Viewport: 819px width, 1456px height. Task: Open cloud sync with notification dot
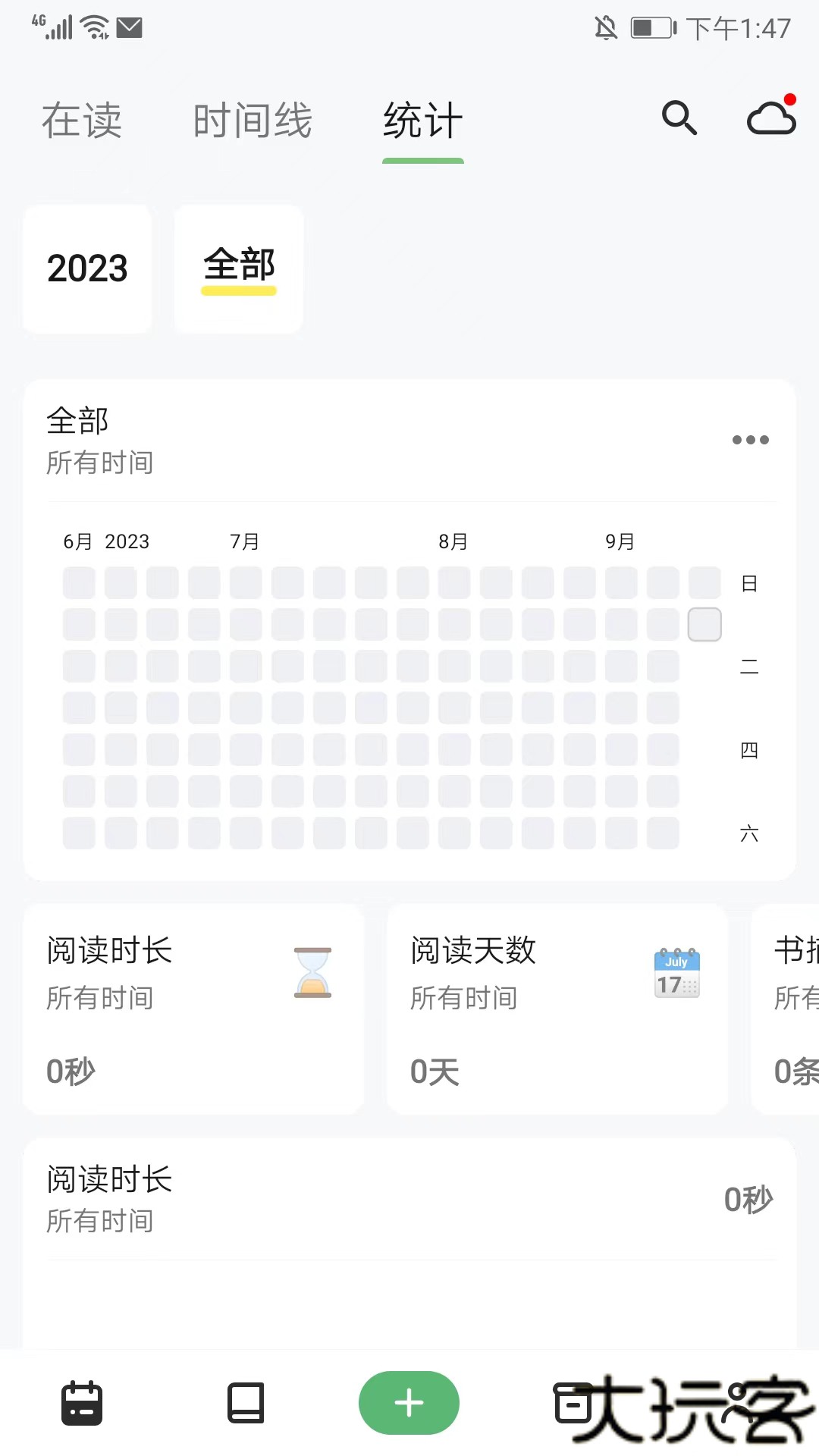point(771,118)
